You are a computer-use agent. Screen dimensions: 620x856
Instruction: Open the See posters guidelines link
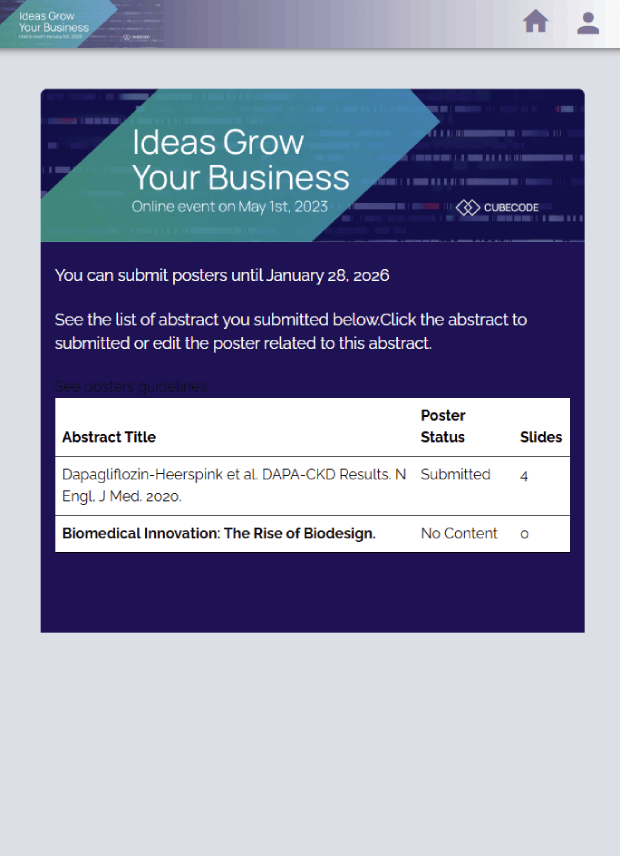coord(131,387)
